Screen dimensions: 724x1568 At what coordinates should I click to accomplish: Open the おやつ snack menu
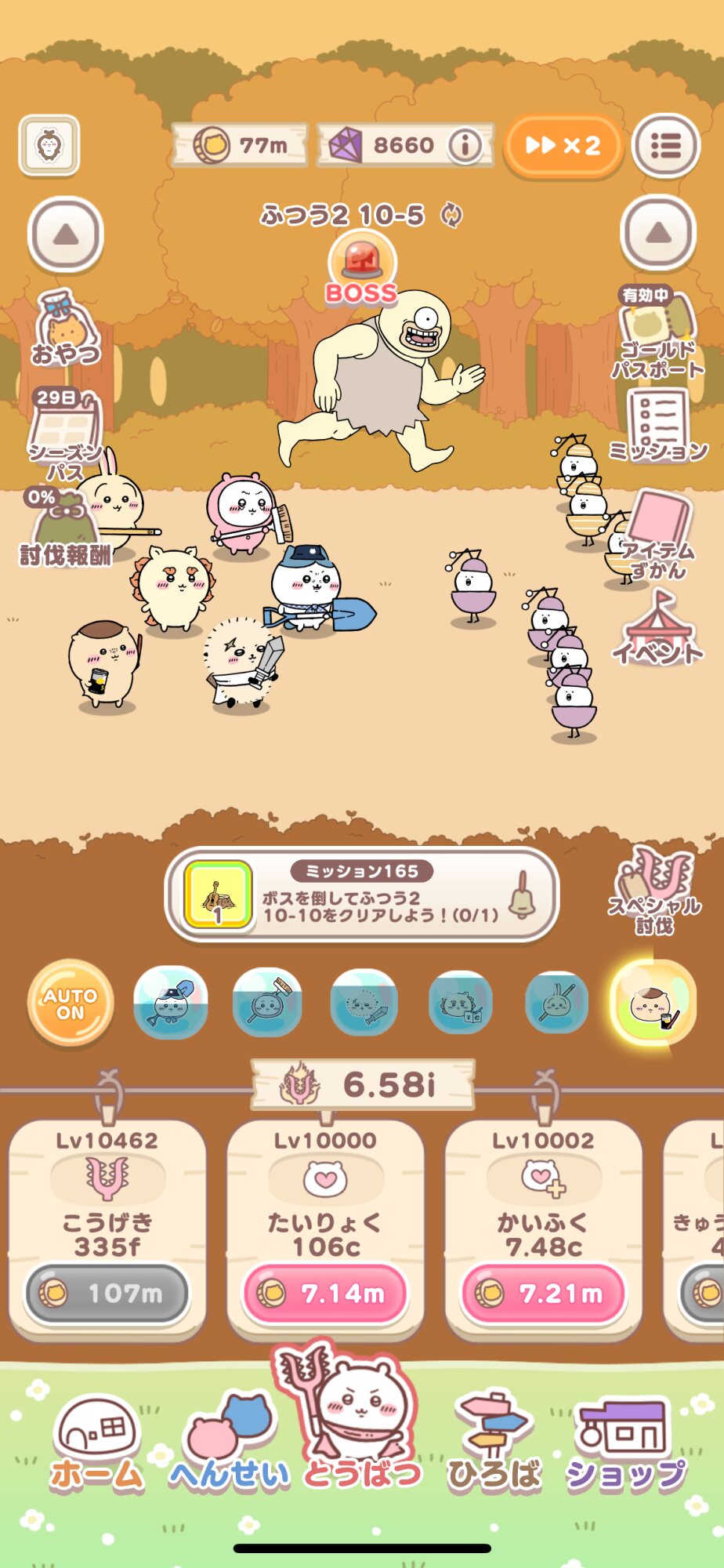[65, 329]
